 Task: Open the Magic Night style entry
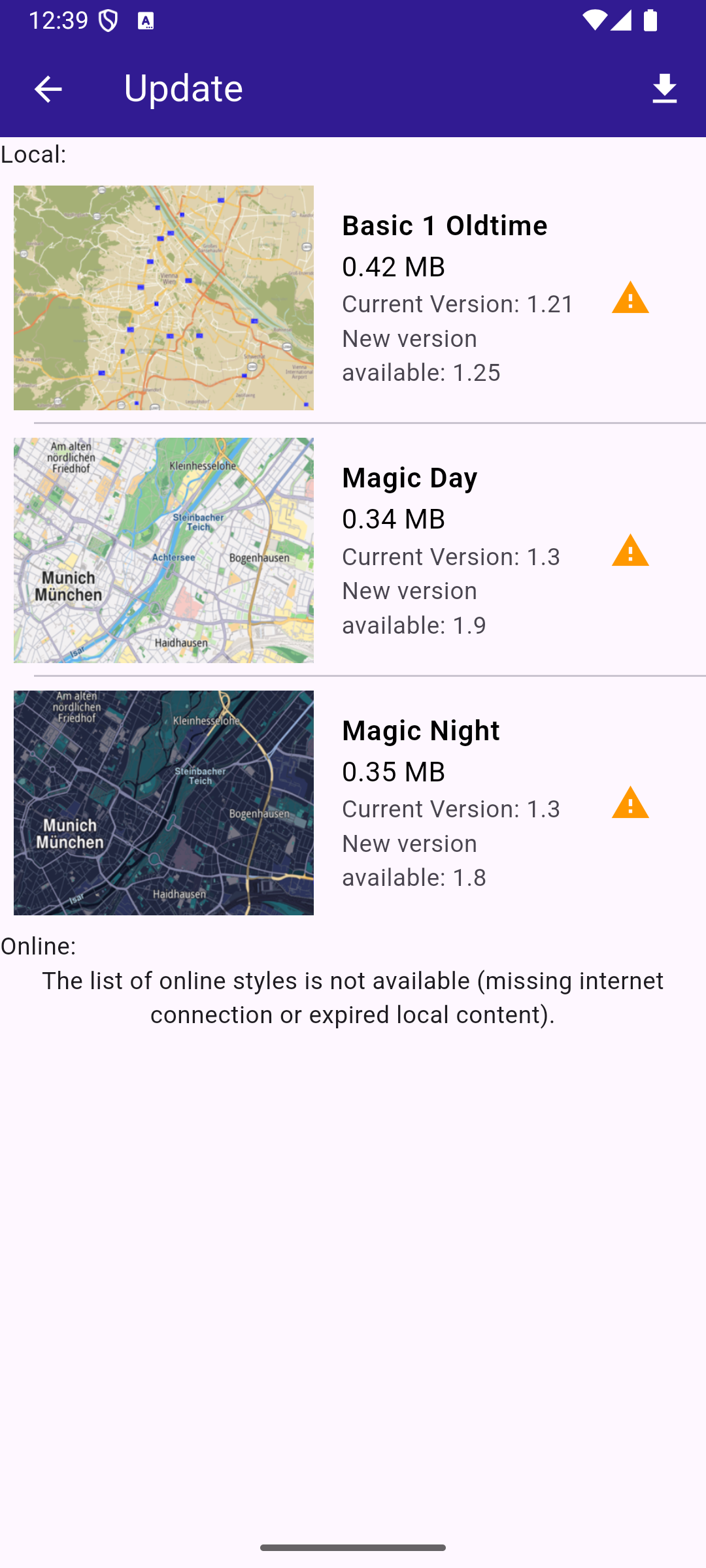pos(353,802)
